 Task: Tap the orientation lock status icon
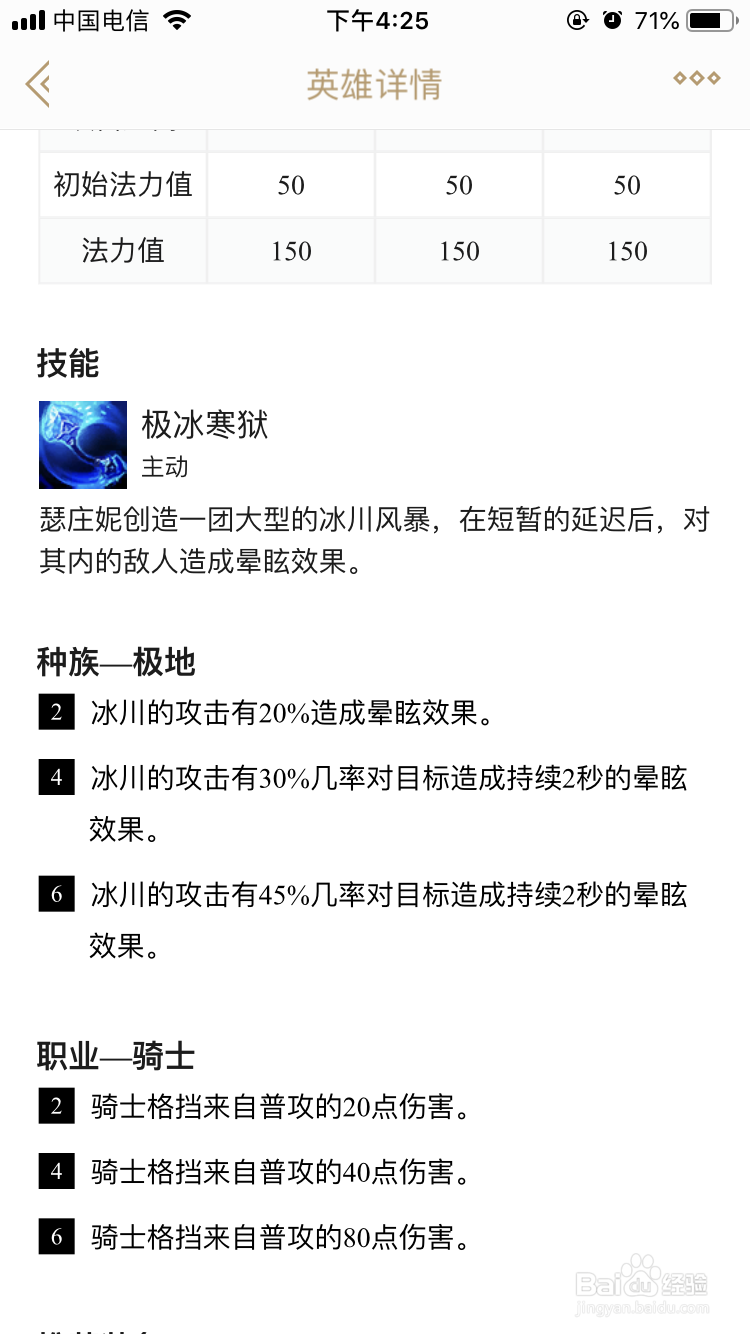pyautogui.click(x=577, y=19)
